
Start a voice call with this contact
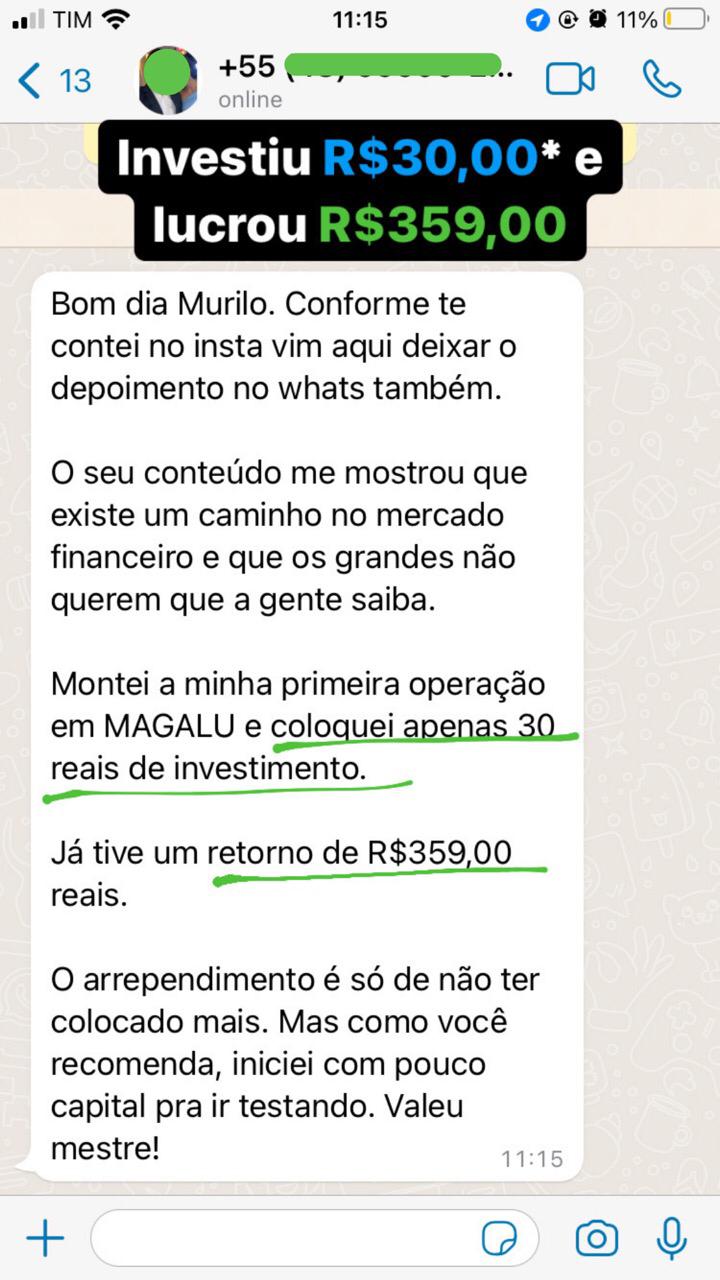pos(661,80)
